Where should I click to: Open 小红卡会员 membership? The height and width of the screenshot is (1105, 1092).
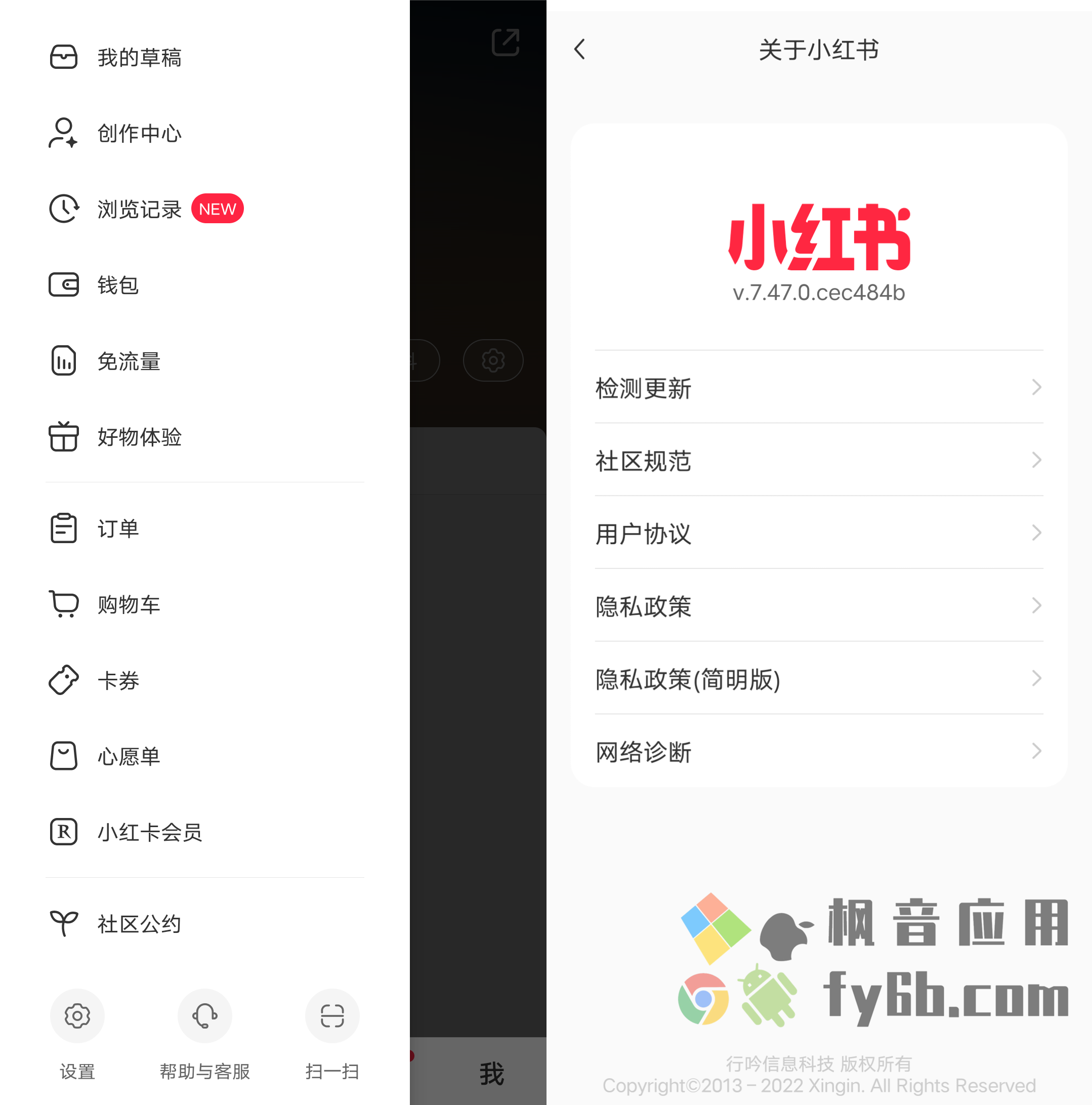[x=150, y=832]
